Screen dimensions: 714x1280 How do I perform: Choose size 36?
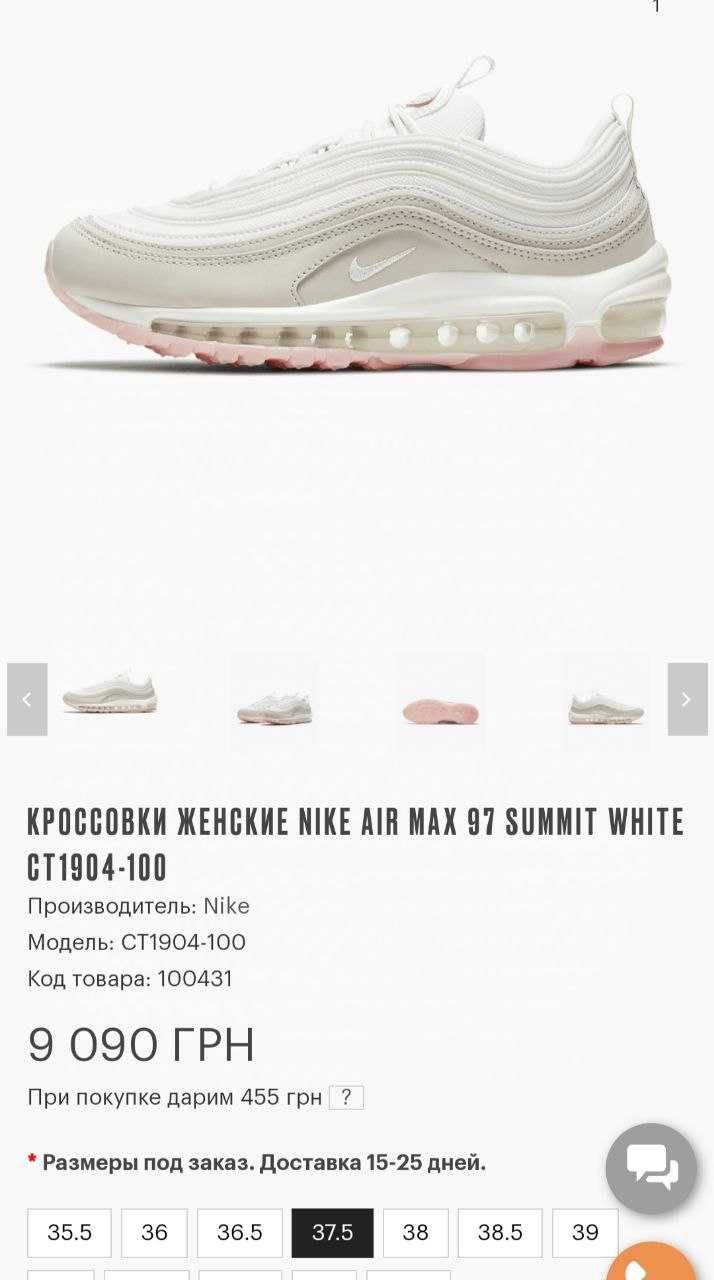coord(154,1233)
